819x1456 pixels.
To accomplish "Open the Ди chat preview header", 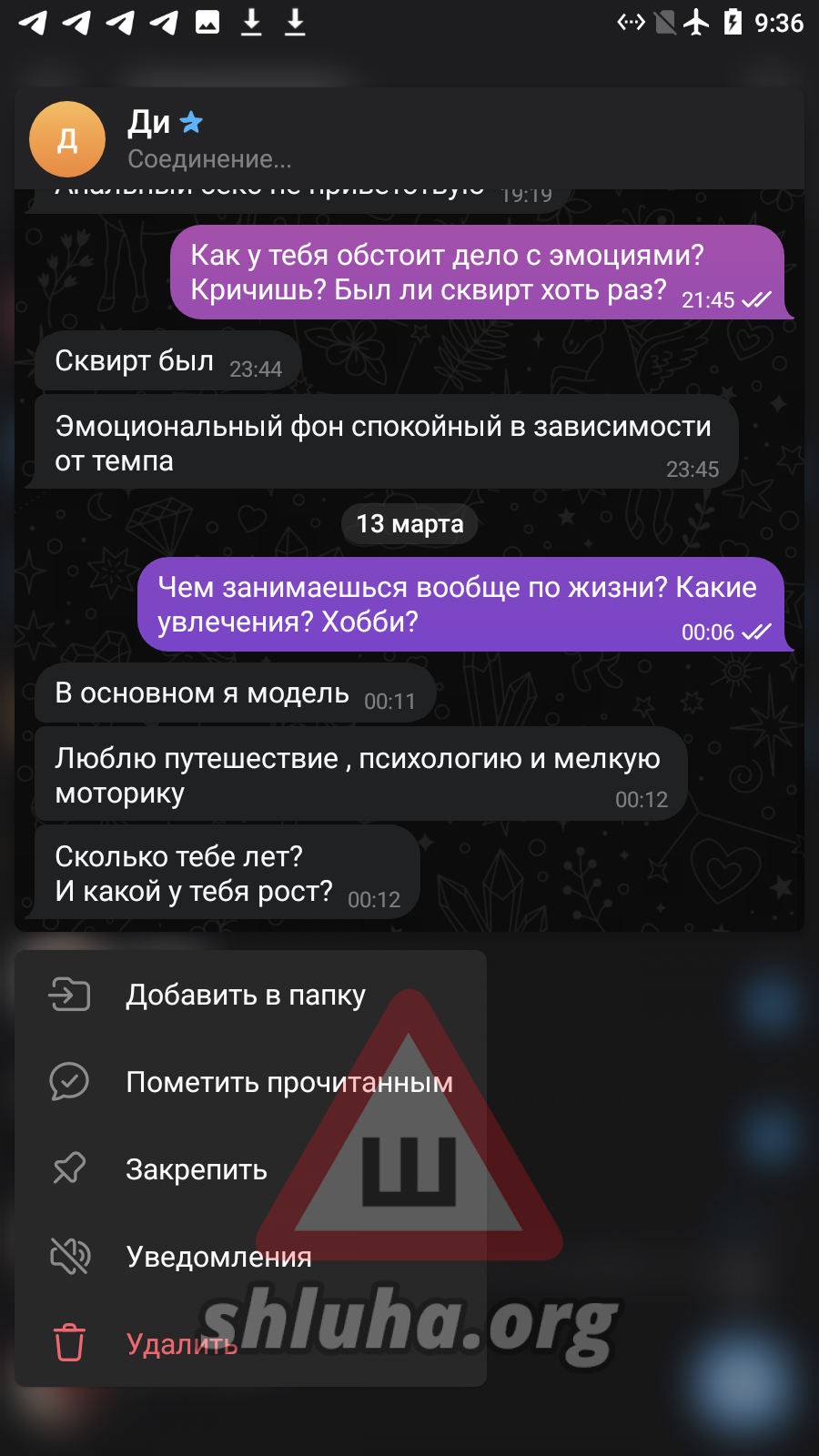I will click(x=209, y=138).
